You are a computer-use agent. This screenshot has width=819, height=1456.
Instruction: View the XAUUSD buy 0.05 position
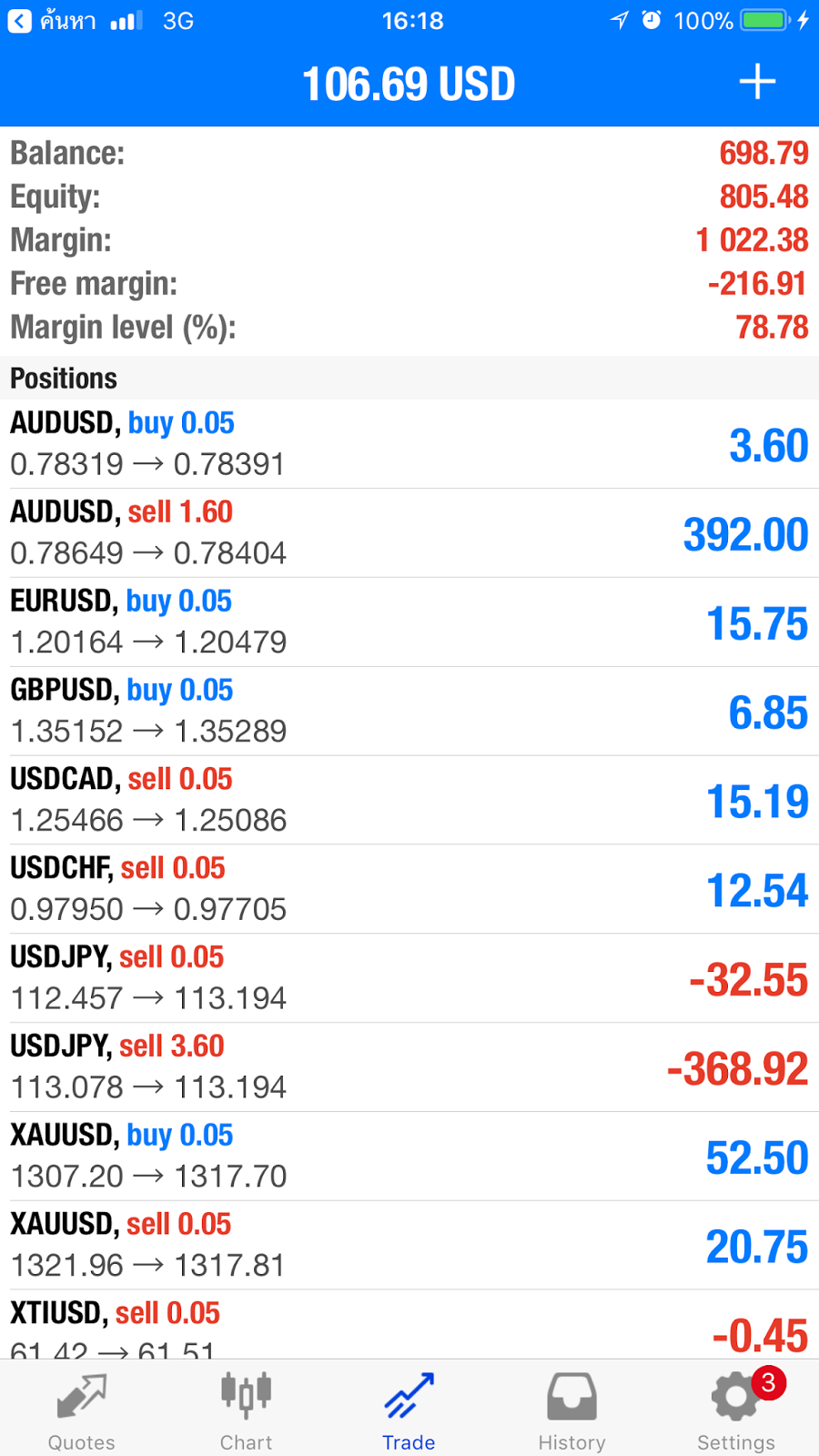pos(409,1158)
